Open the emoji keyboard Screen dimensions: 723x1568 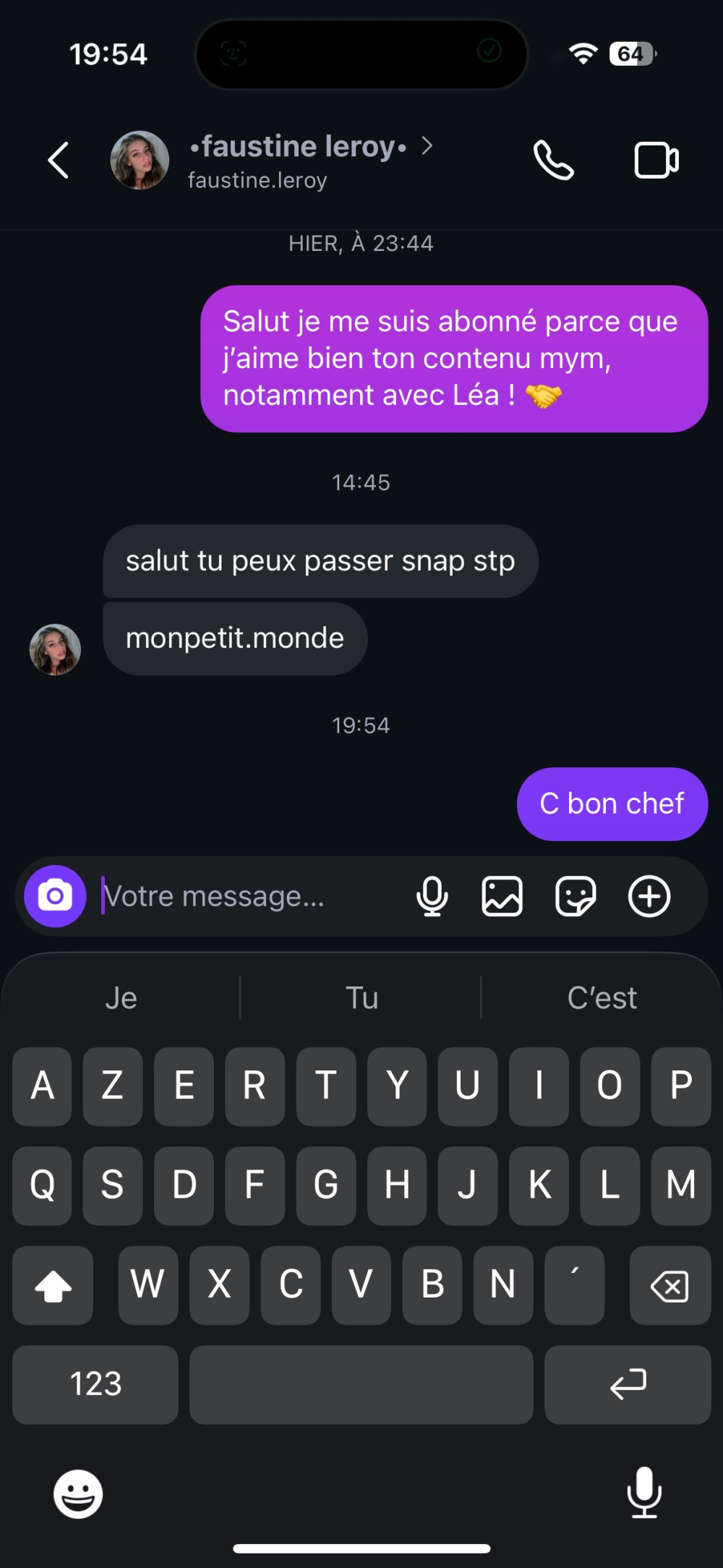78,1494
